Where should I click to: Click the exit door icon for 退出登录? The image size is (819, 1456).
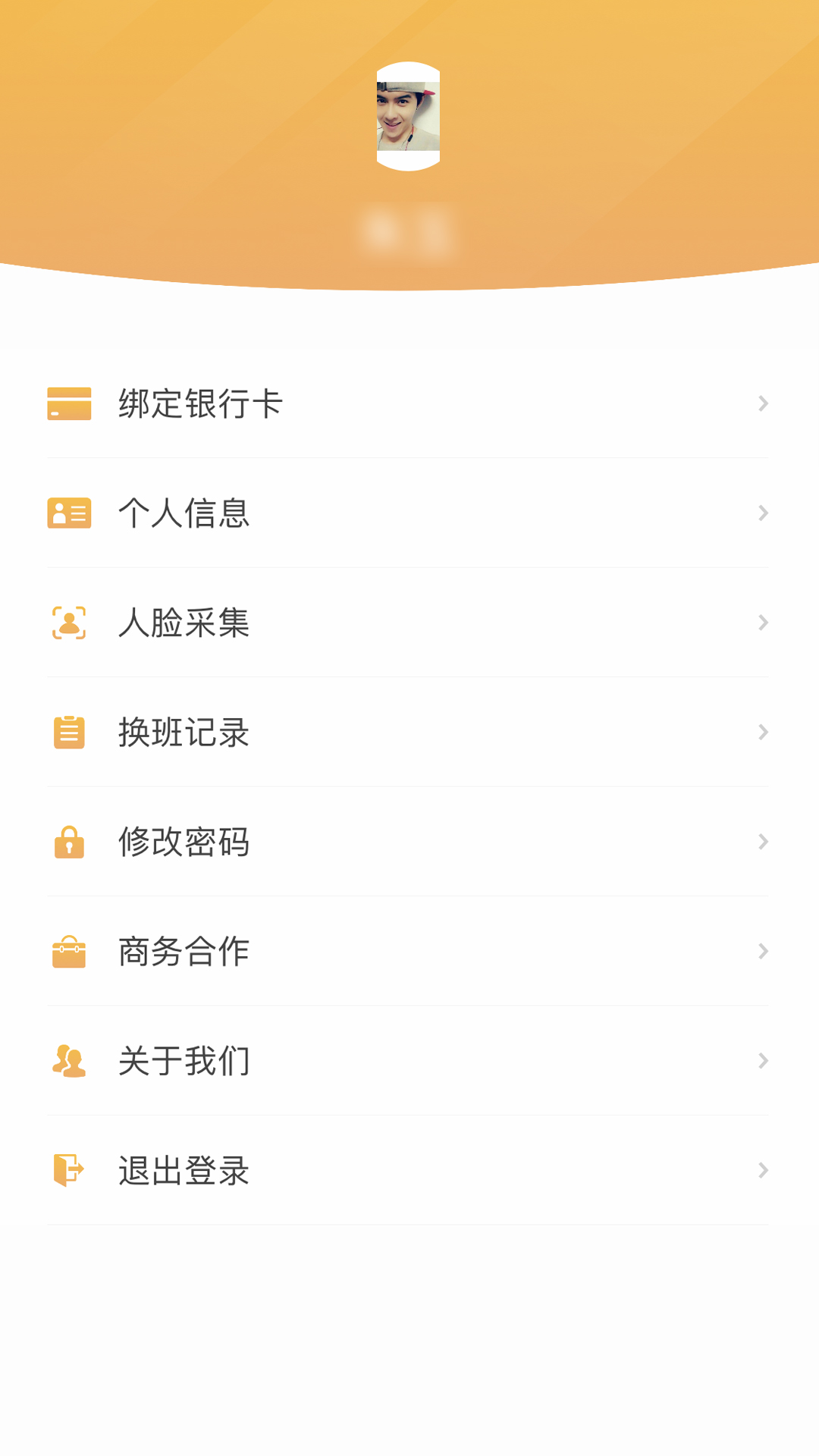(69, 1170)
